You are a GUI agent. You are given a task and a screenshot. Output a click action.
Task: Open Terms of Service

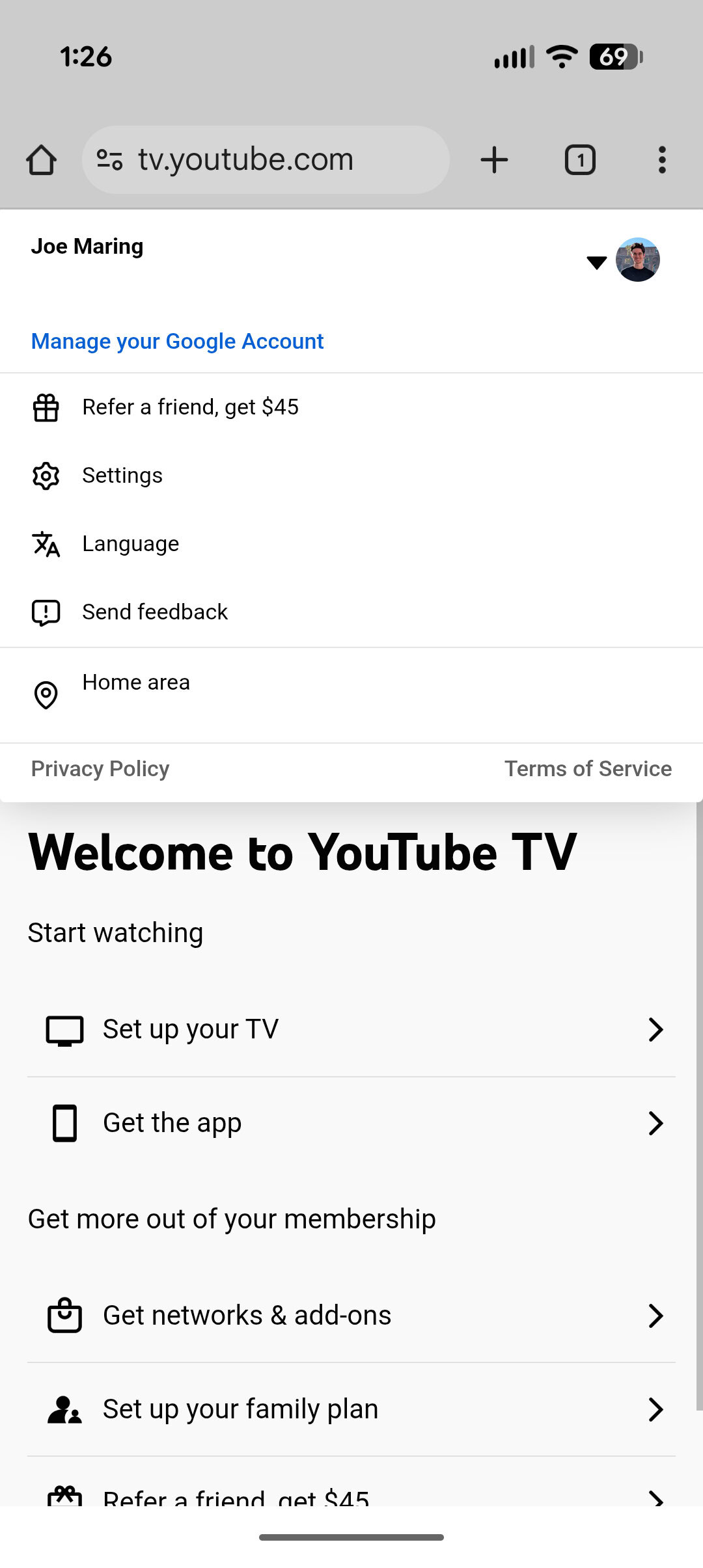[588, 768]
